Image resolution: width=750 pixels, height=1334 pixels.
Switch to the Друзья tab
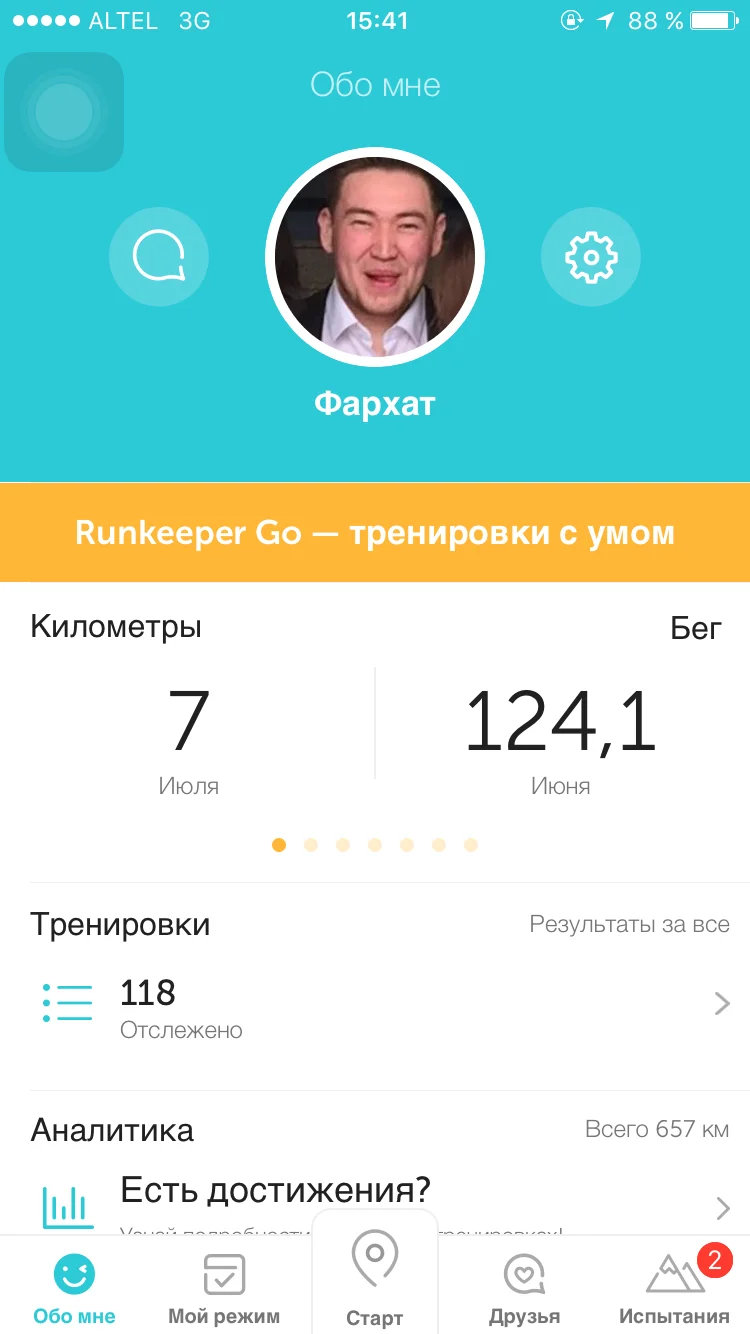click(x=524, y=1288)
